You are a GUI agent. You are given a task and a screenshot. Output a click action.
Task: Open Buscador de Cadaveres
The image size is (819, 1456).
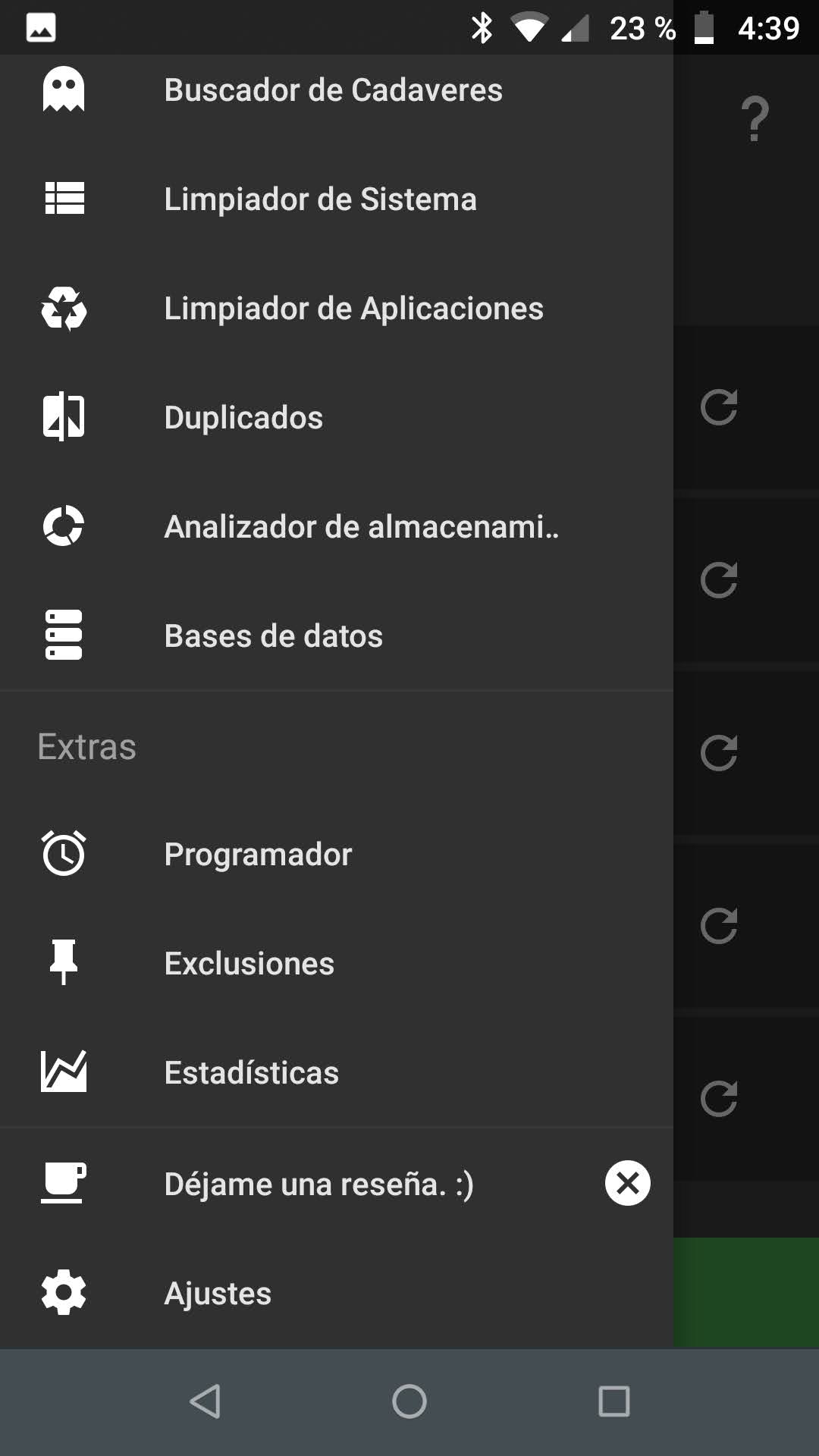pos(334,90)
